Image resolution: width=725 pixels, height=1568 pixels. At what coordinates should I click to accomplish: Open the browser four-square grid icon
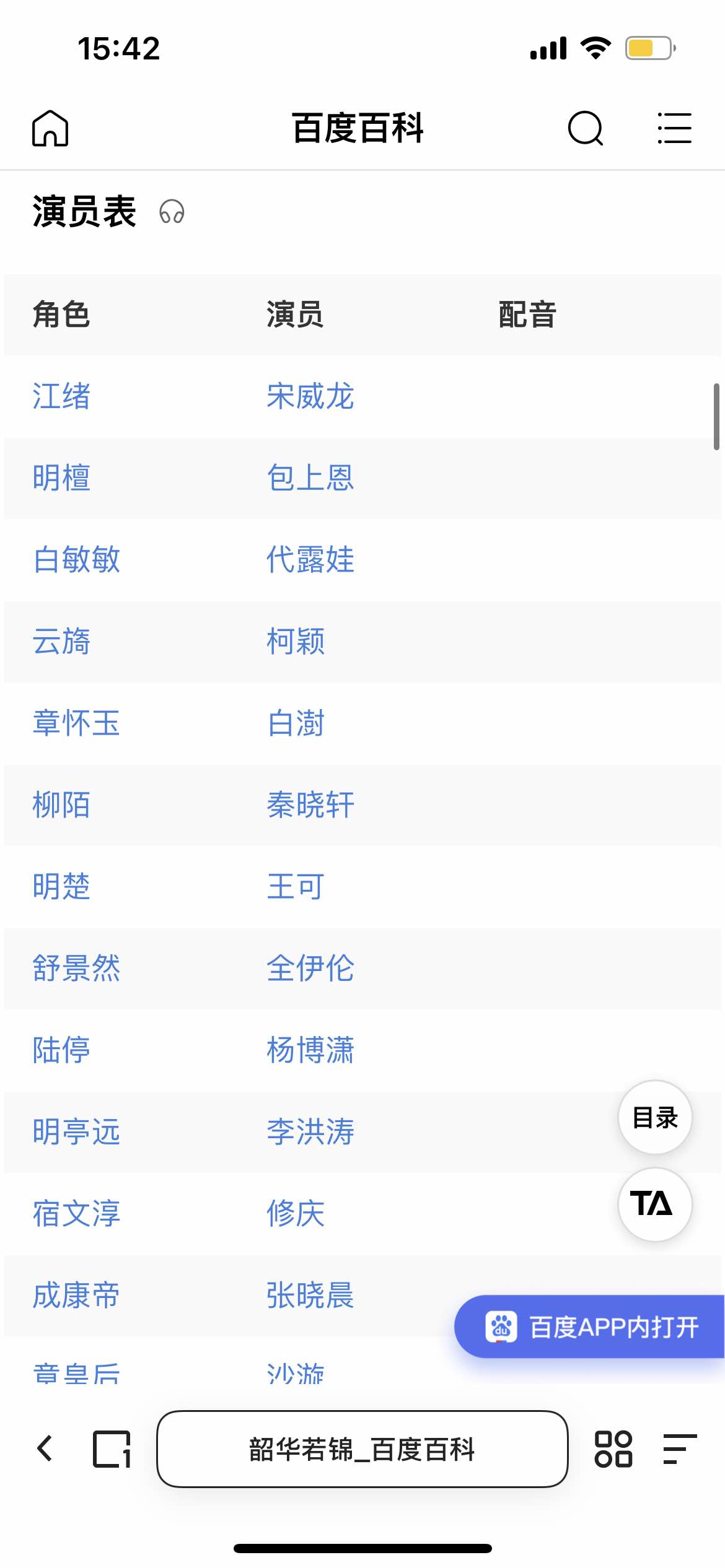coord(613,1449)
